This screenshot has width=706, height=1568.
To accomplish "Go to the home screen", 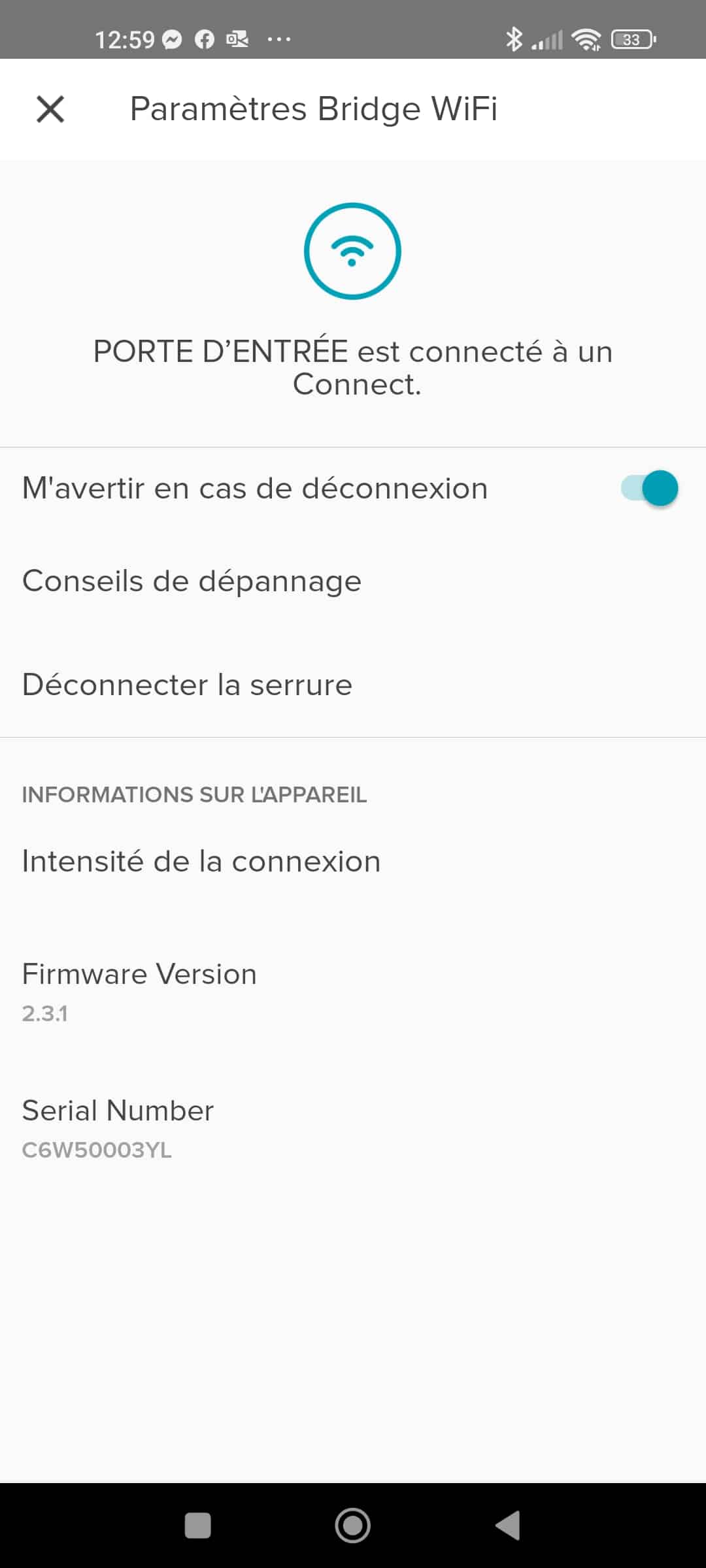I will (352, 1526).
